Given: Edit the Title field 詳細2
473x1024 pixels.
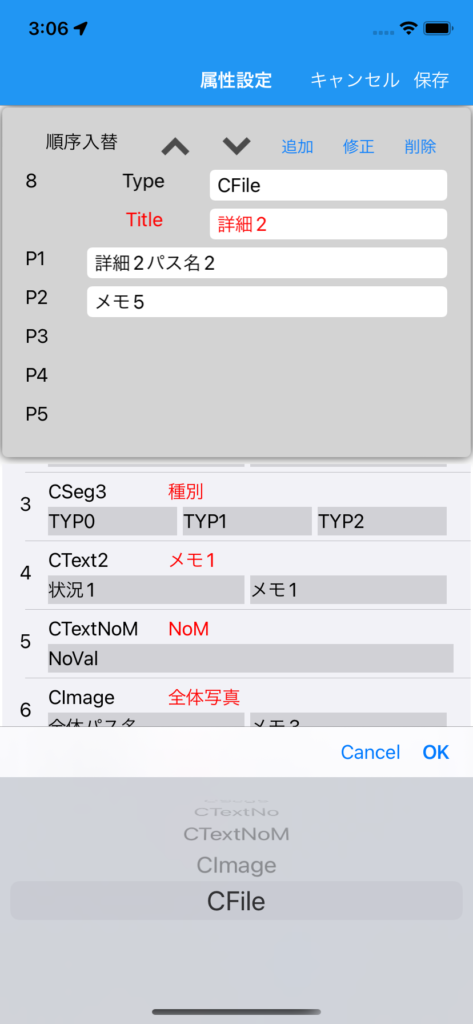Looking at the screenshot, I should [x=329, y=224].
